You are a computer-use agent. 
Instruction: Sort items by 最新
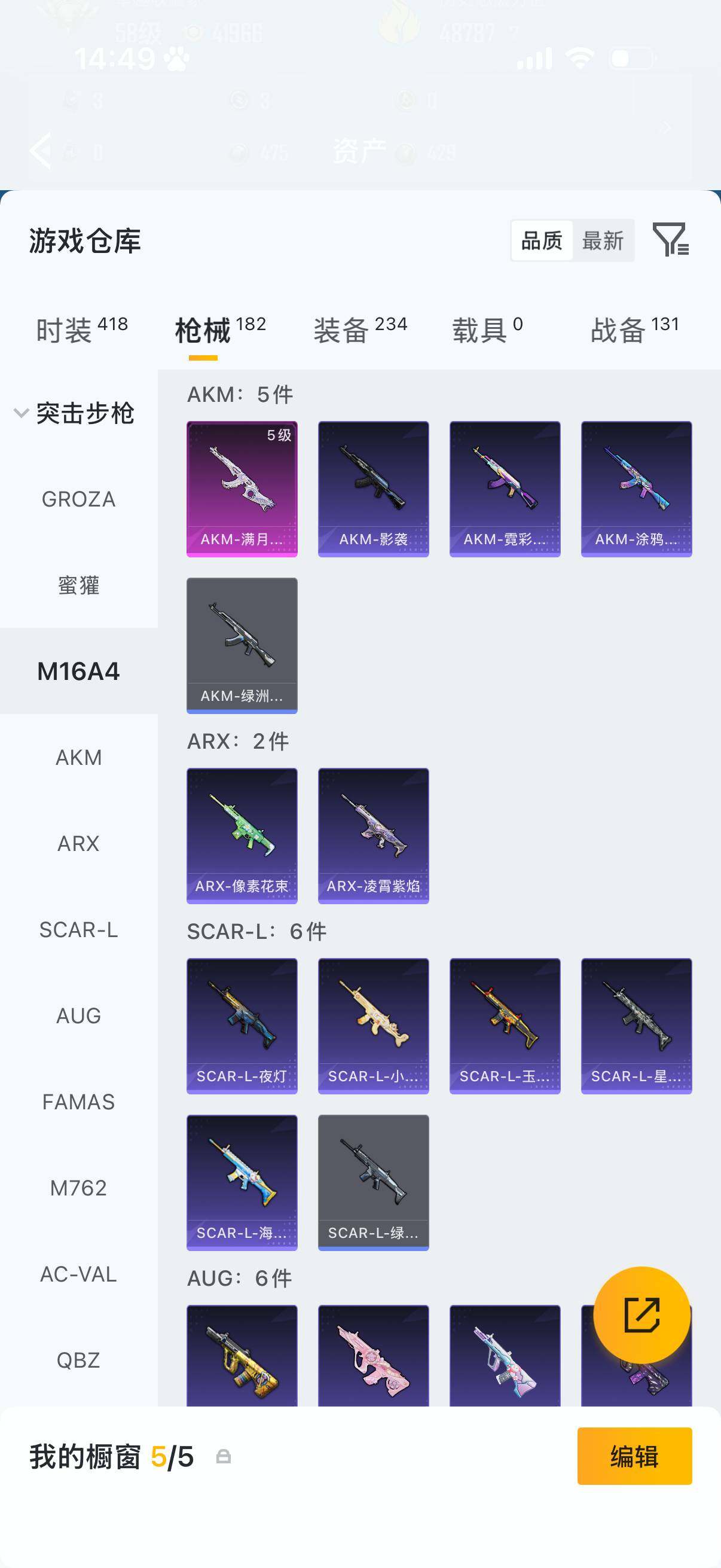603,240
